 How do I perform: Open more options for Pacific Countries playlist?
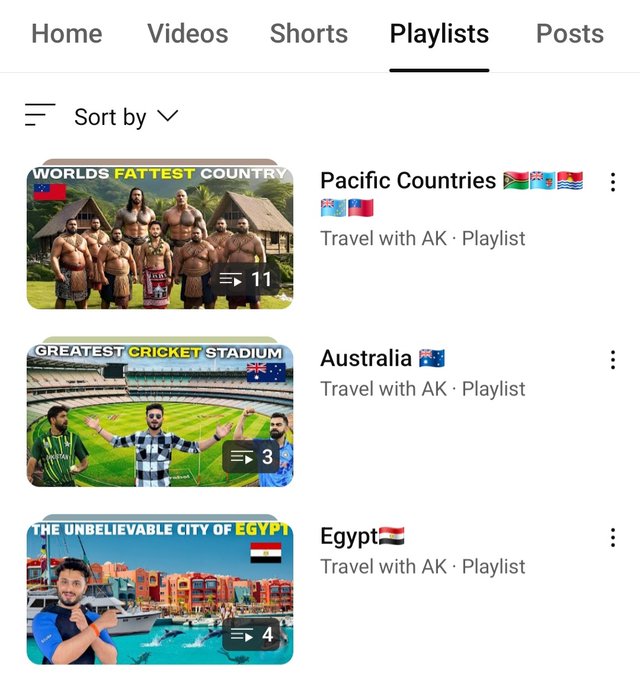612,182
